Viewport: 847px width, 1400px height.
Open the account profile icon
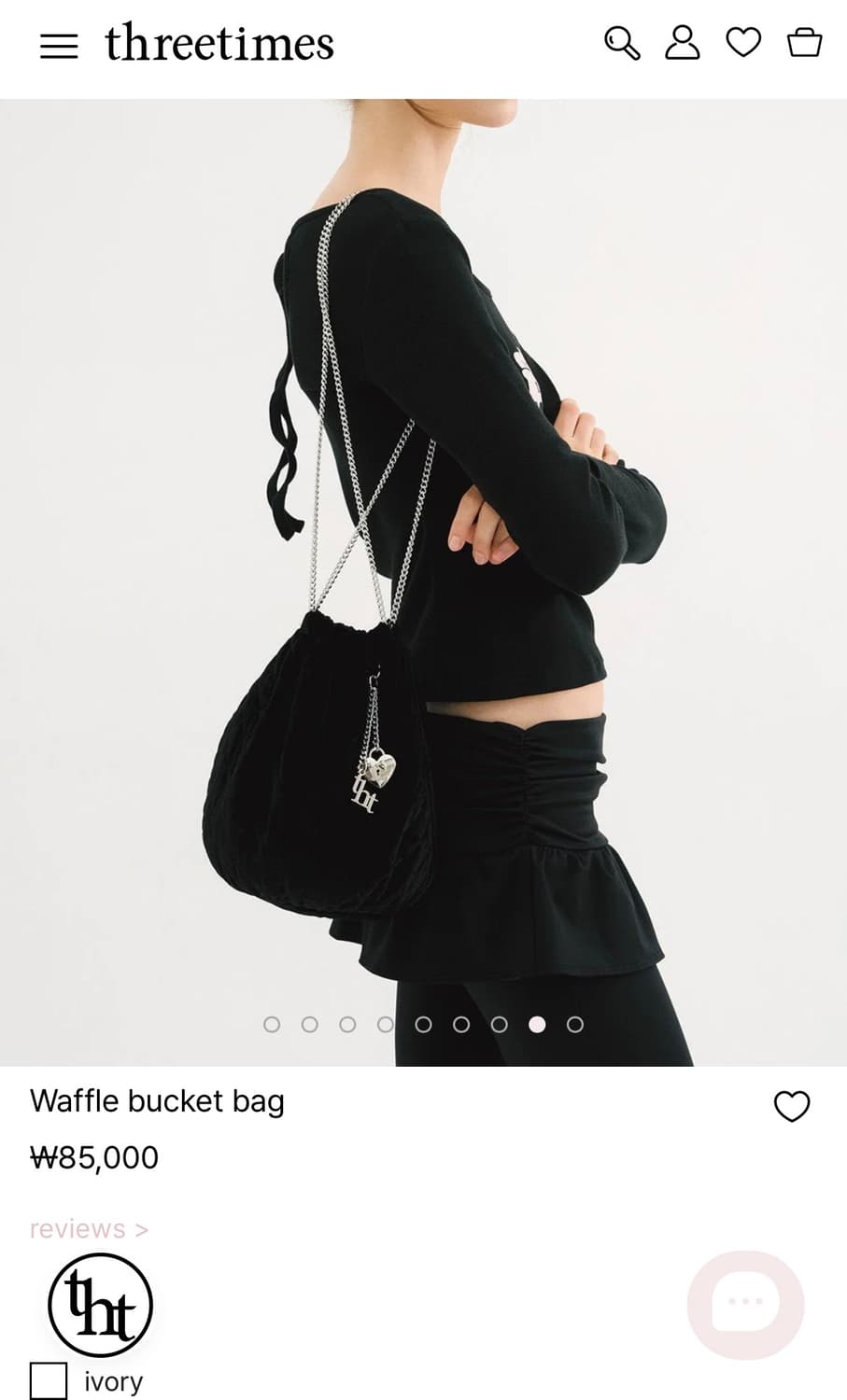(x=684, y=43)
